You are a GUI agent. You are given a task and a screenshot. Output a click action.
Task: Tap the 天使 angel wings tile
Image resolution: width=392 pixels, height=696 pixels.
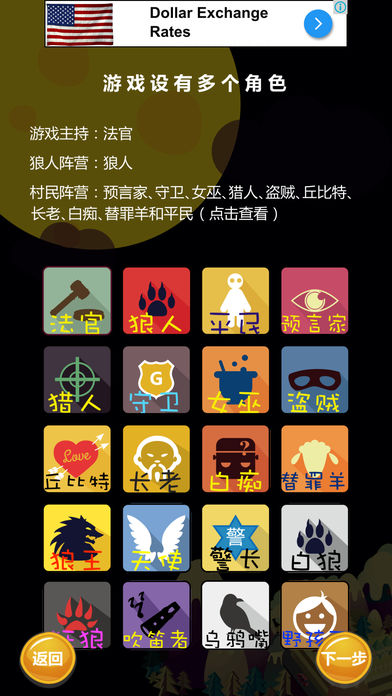pyautogui.click(x=156, y=538)
